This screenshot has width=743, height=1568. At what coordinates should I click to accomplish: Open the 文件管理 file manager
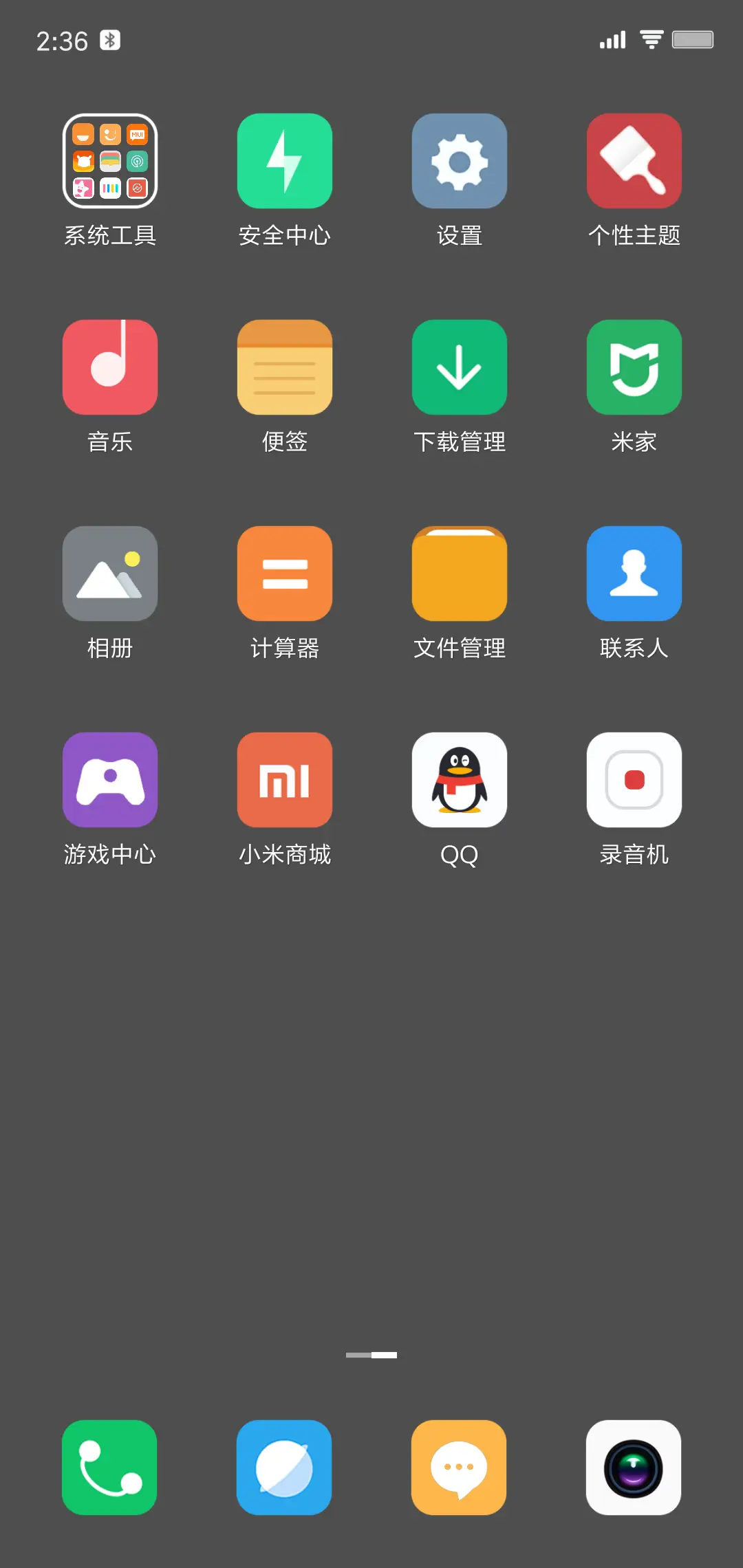coord(459,573)
